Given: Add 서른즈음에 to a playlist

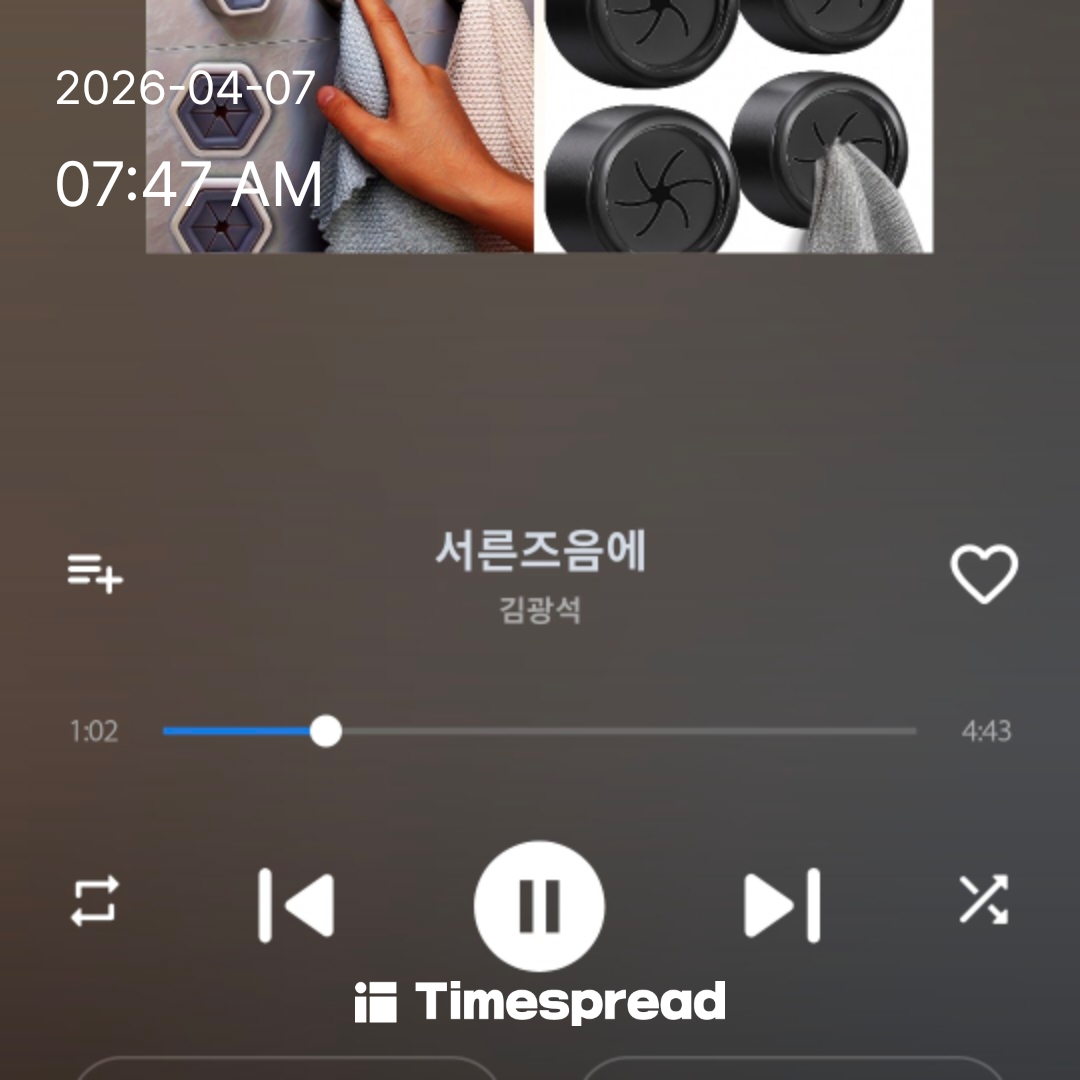Looking at the screenshot, I should coord(95,573).
